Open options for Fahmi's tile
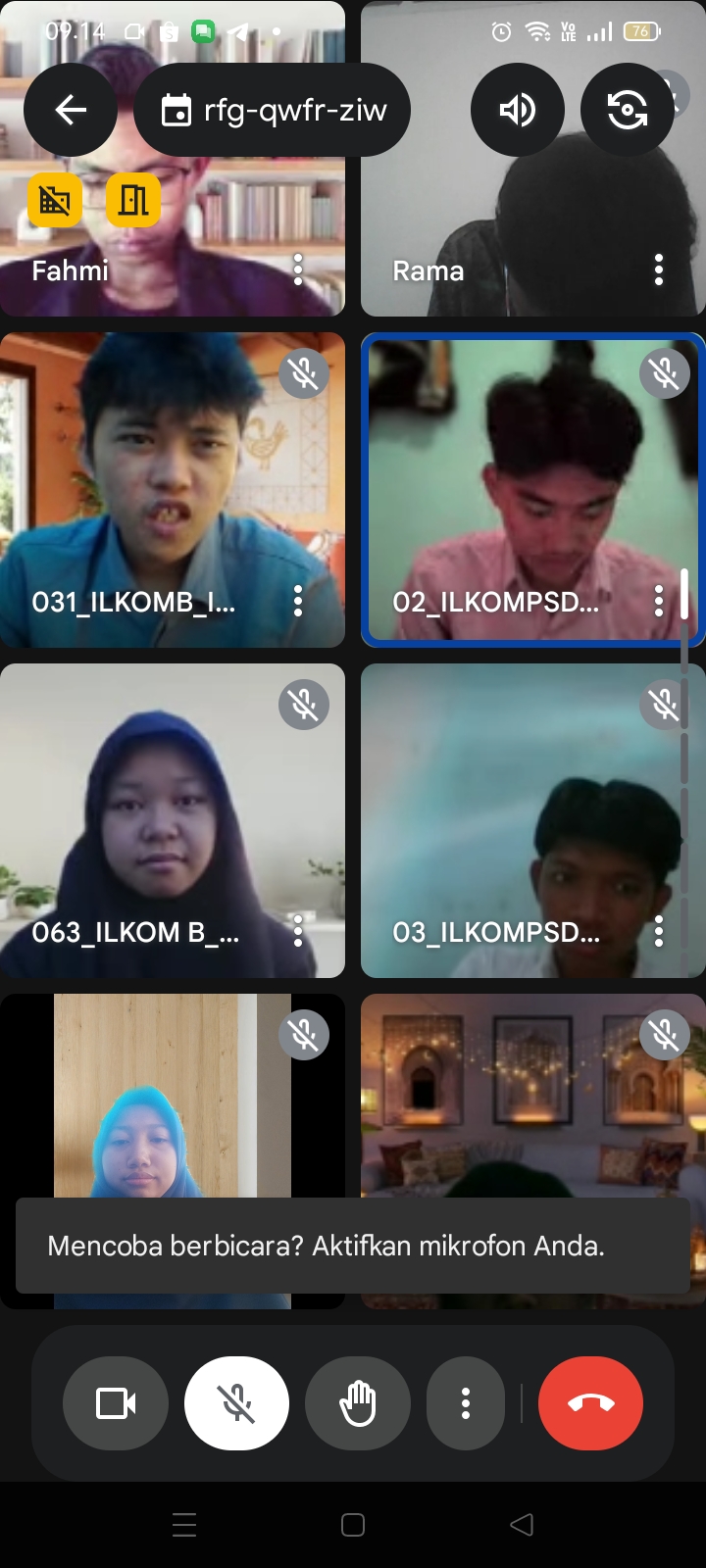Screen dimensions: 706x1568 (298, 269)
